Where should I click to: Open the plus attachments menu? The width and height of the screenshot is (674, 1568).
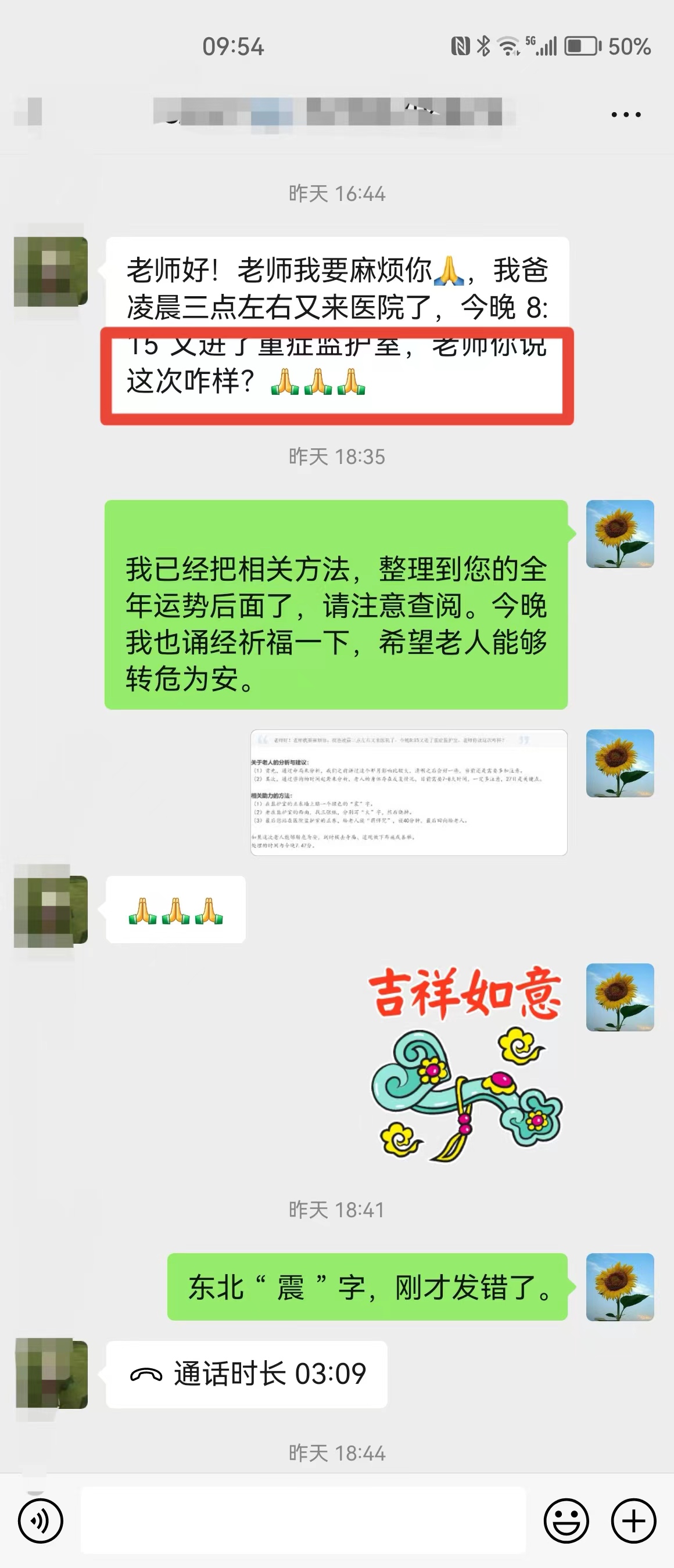633,1521
